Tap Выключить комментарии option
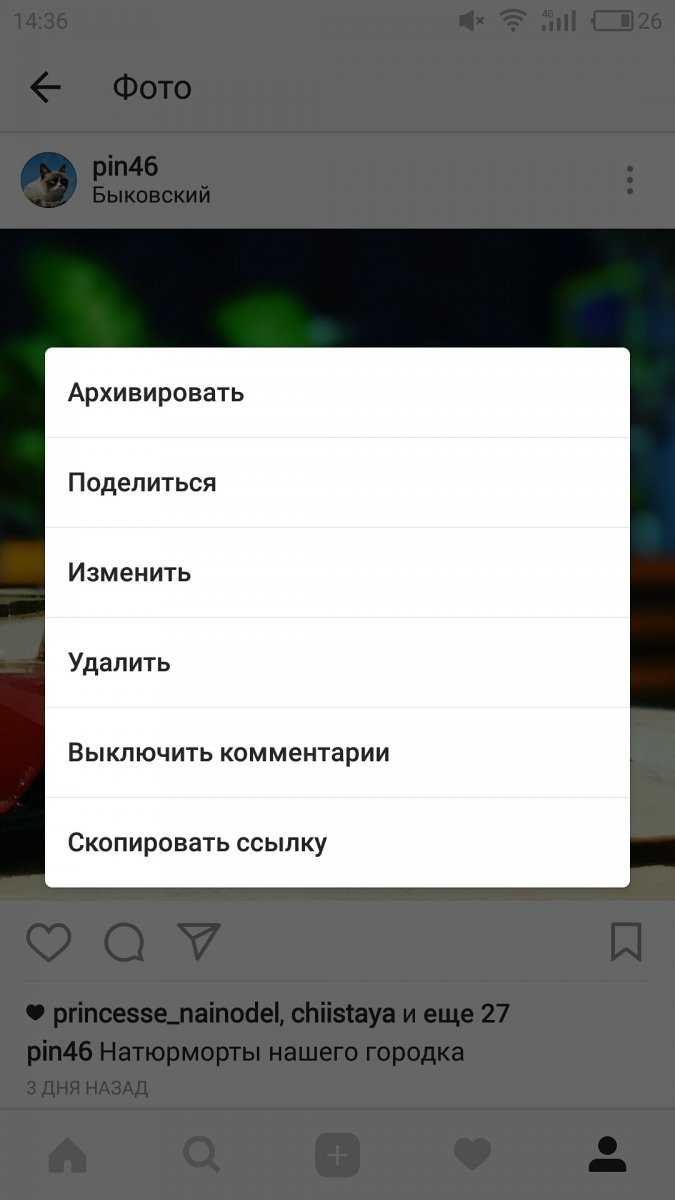The width and height of the screenshot is (675, 1200). tap(337, 752)
